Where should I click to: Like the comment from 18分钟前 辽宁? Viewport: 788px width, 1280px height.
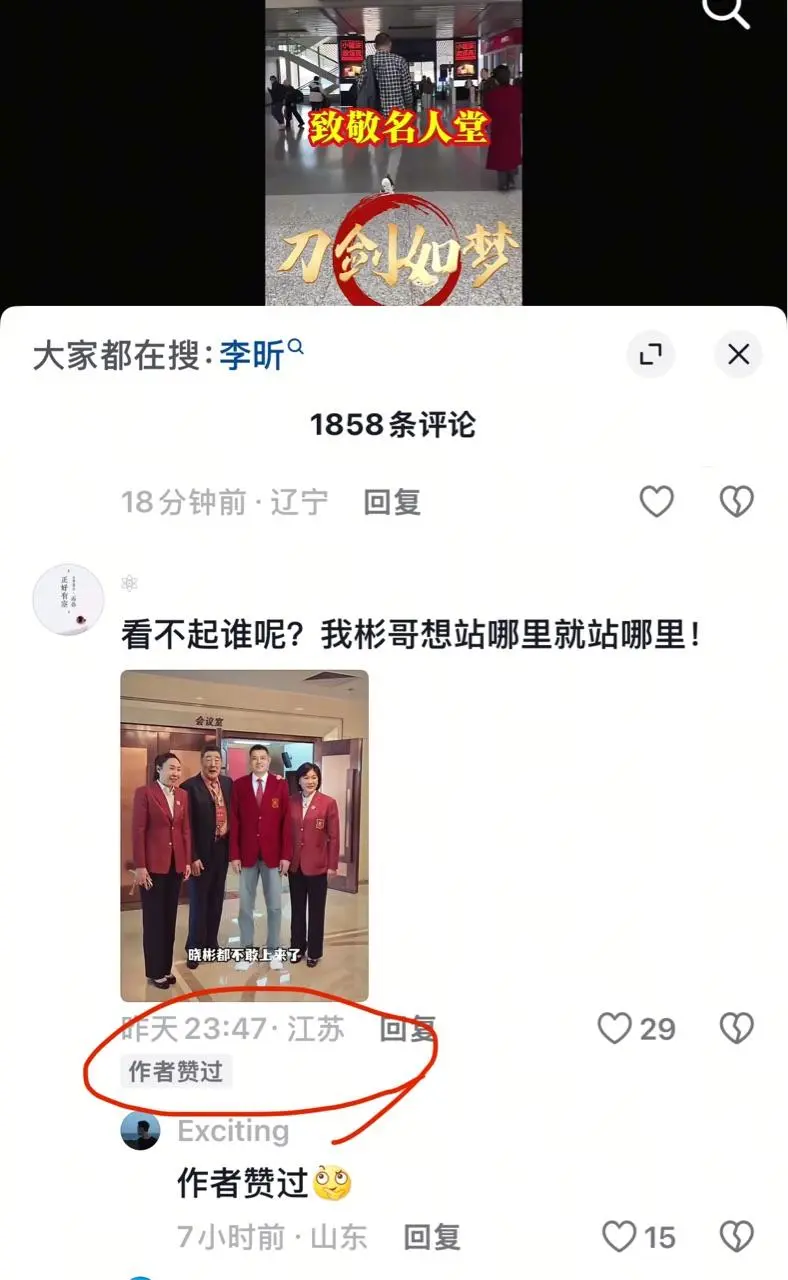pos(656,501)
